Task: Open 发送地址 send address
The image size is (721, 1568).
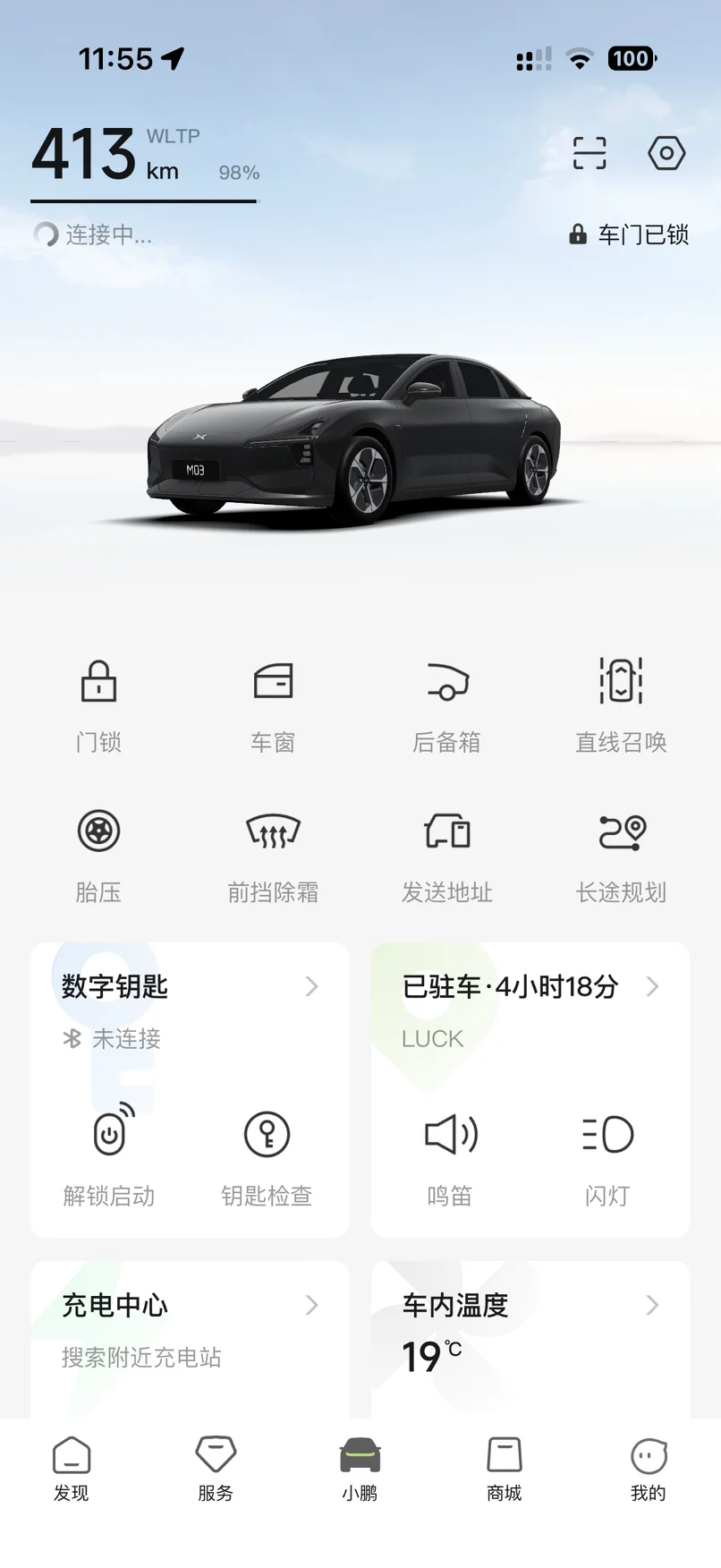Action: (447, 854)
